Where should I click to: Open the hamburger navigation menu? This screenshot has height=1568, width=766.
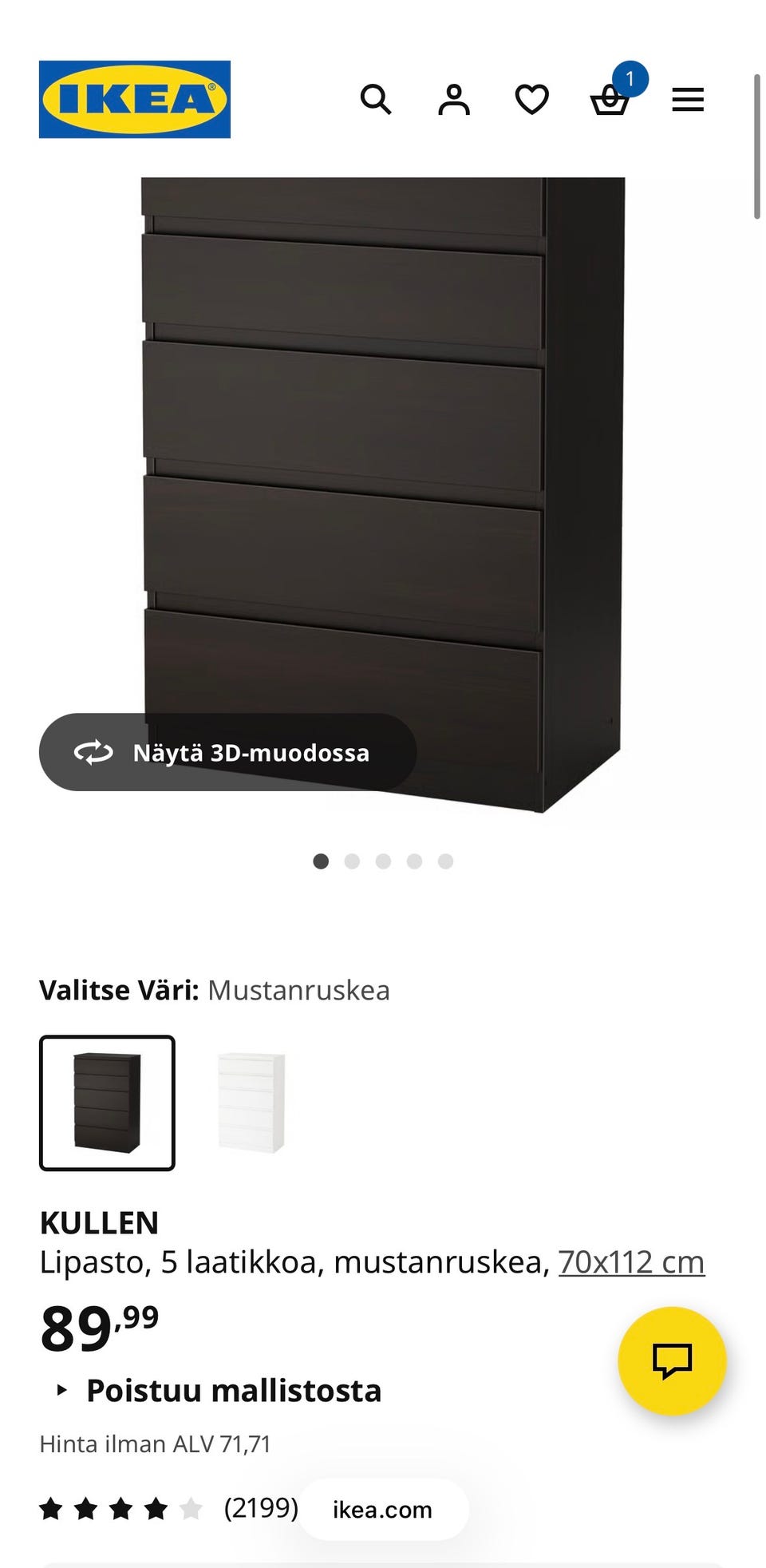point(687,99)
